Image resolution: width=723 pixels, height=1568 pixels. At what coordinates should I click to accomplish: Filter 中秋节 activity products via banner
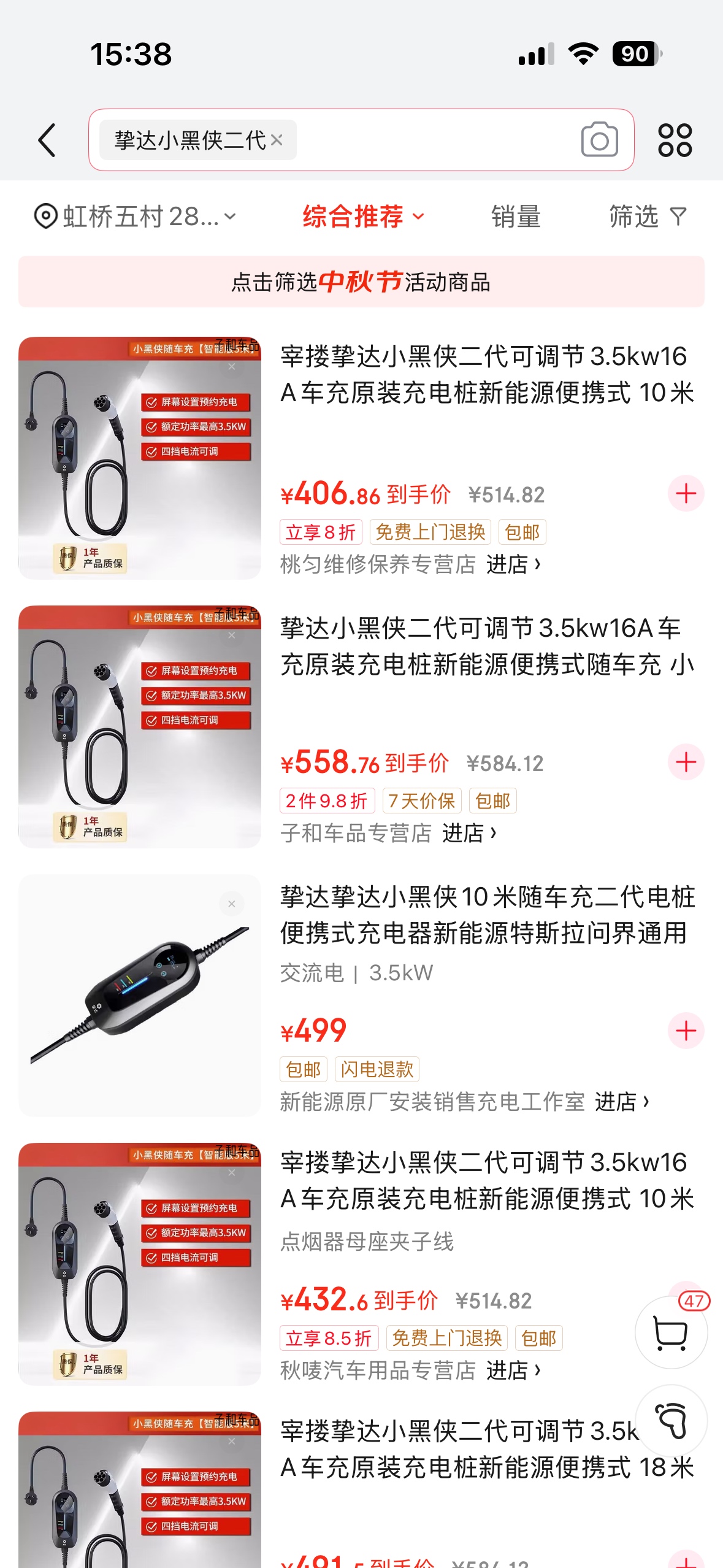361,282
